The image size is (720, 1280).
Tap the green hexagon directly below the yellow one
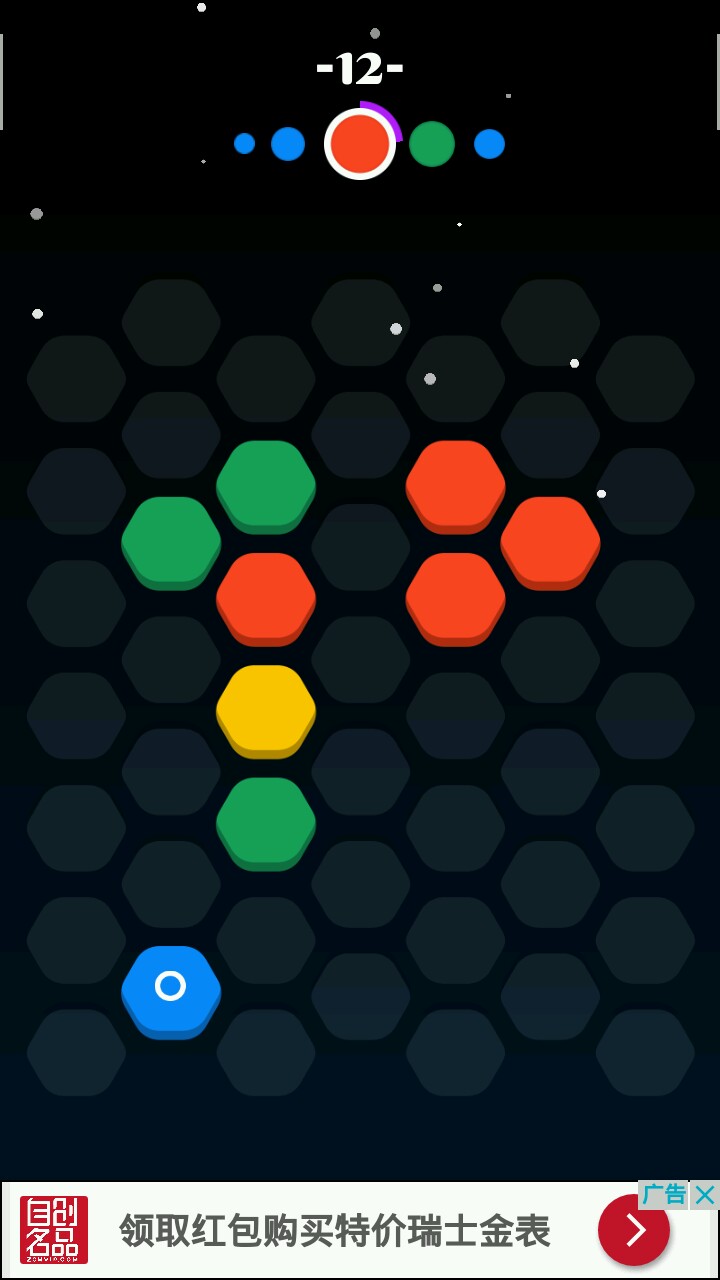[x=266, y=820]
